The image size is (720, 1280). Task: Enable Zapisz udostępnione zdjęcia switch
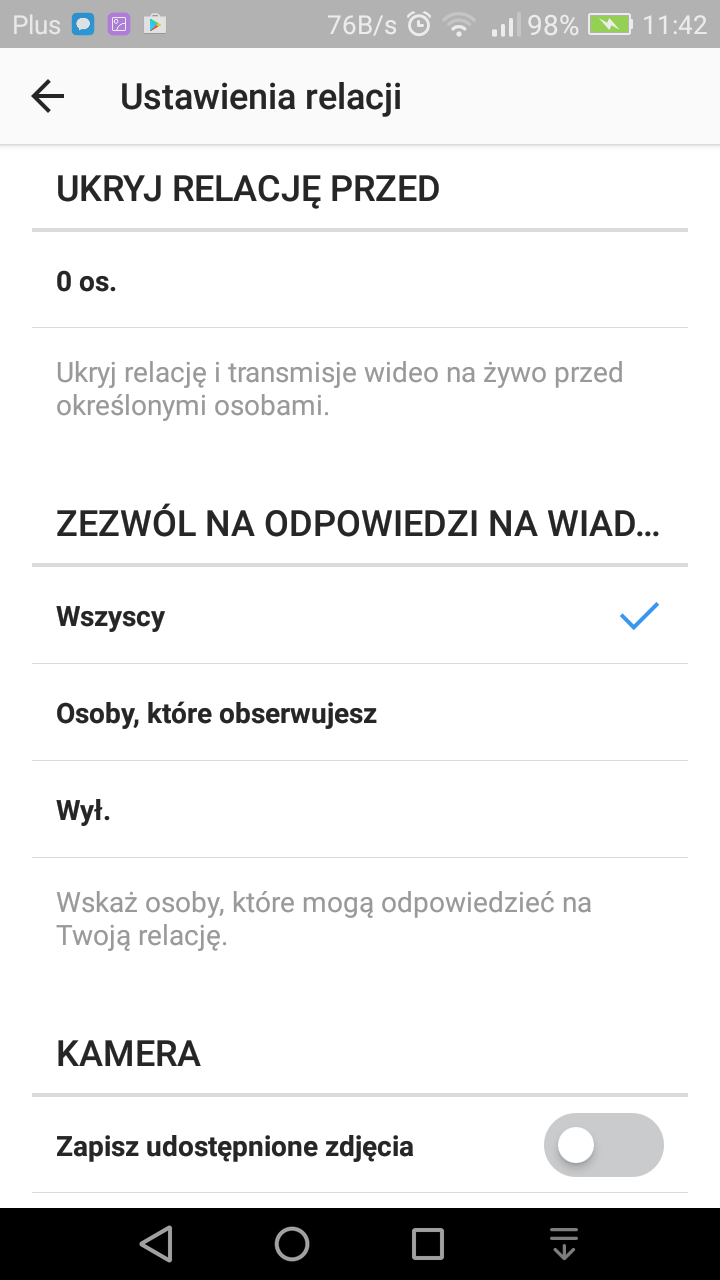[x=603, y=1145]
